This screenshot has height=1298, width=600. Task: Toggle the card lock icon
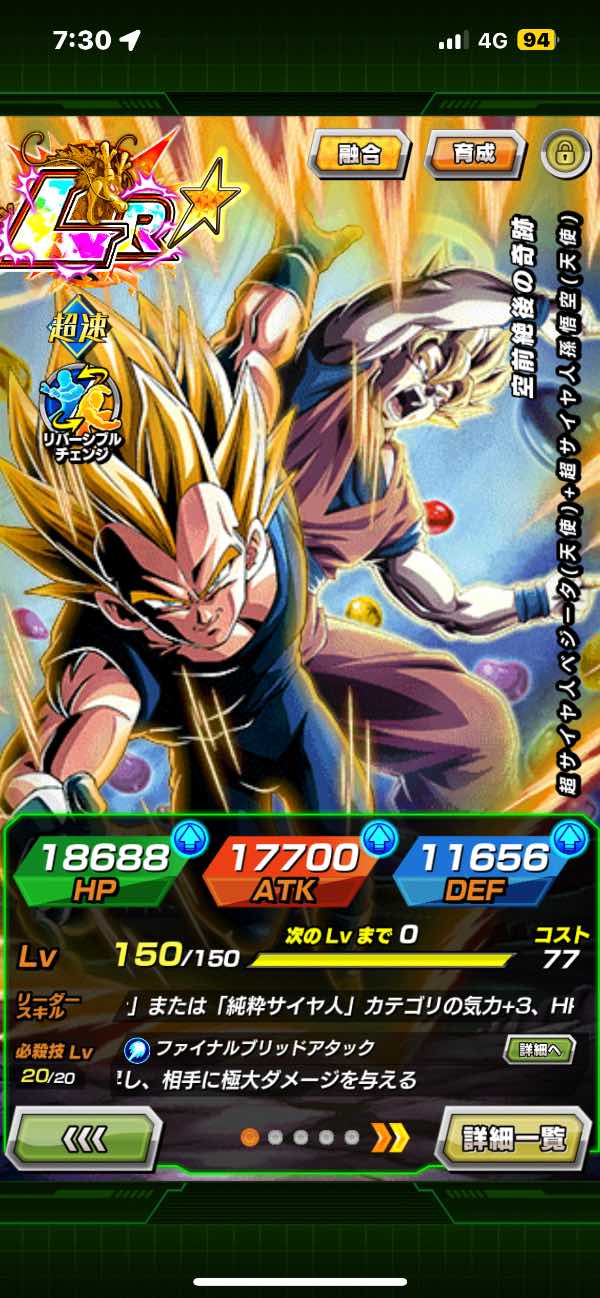[x=565, y=153]
